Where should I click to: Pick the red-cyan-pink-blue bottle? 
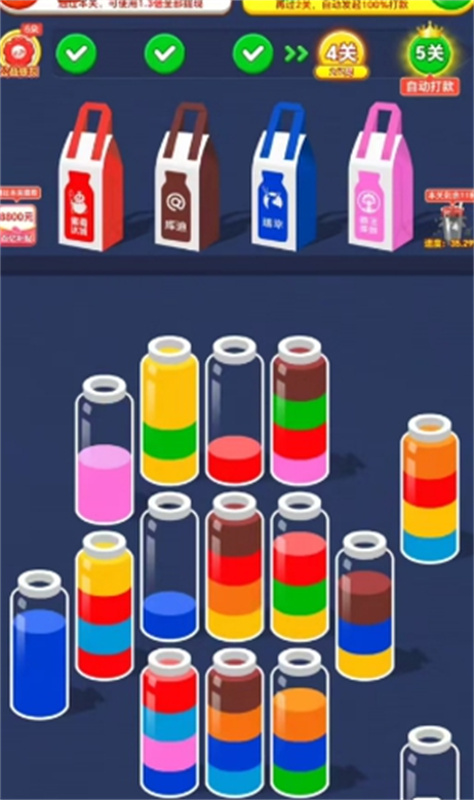point(169,723)
